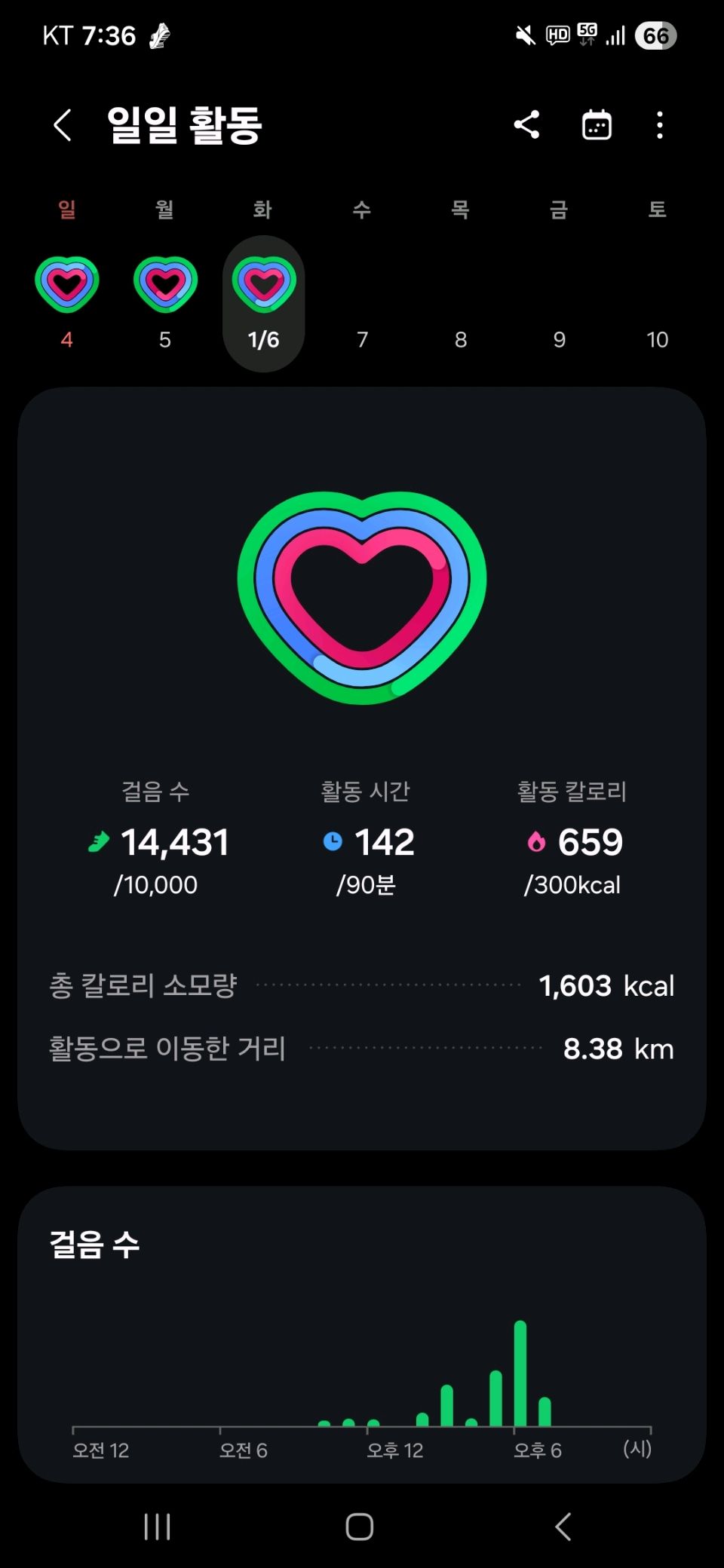Screen dimensions: 724x1568
Task: Go back from the 일일 활동 screen
Action: pyautogui.click(x=63, y=125)
